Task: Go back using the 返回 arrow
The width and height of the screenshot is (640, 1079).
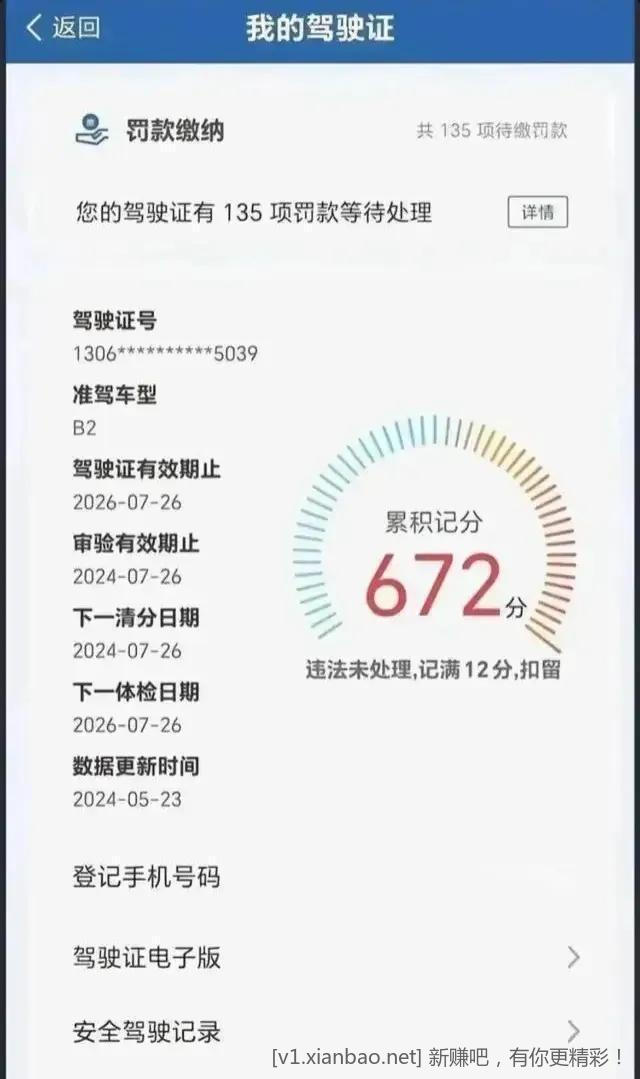Action: click(x=62, y=28)
